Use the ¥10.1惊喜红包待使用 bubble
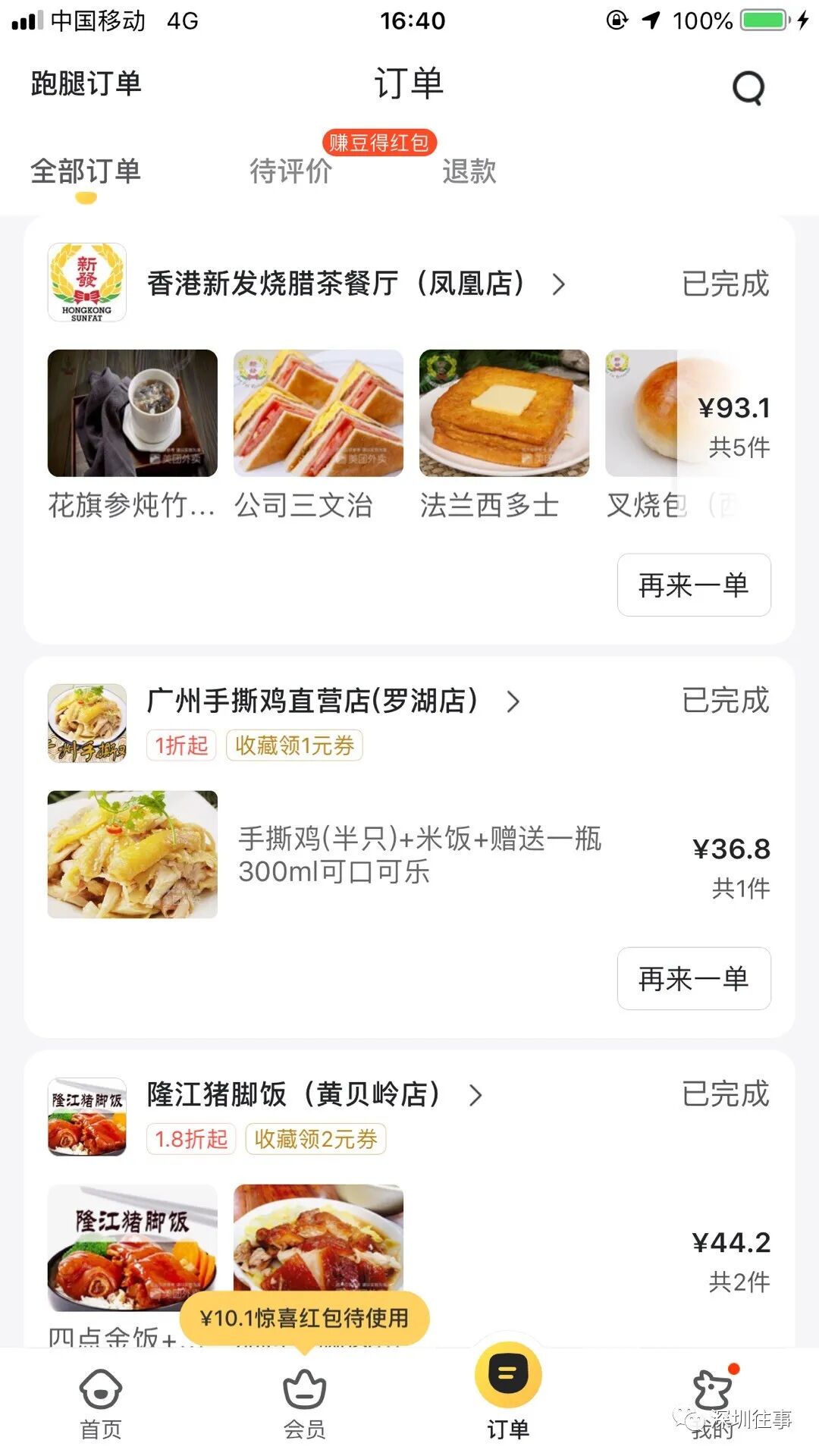This screenshot has width=819, height=1456. click(x=304, y=1318)
